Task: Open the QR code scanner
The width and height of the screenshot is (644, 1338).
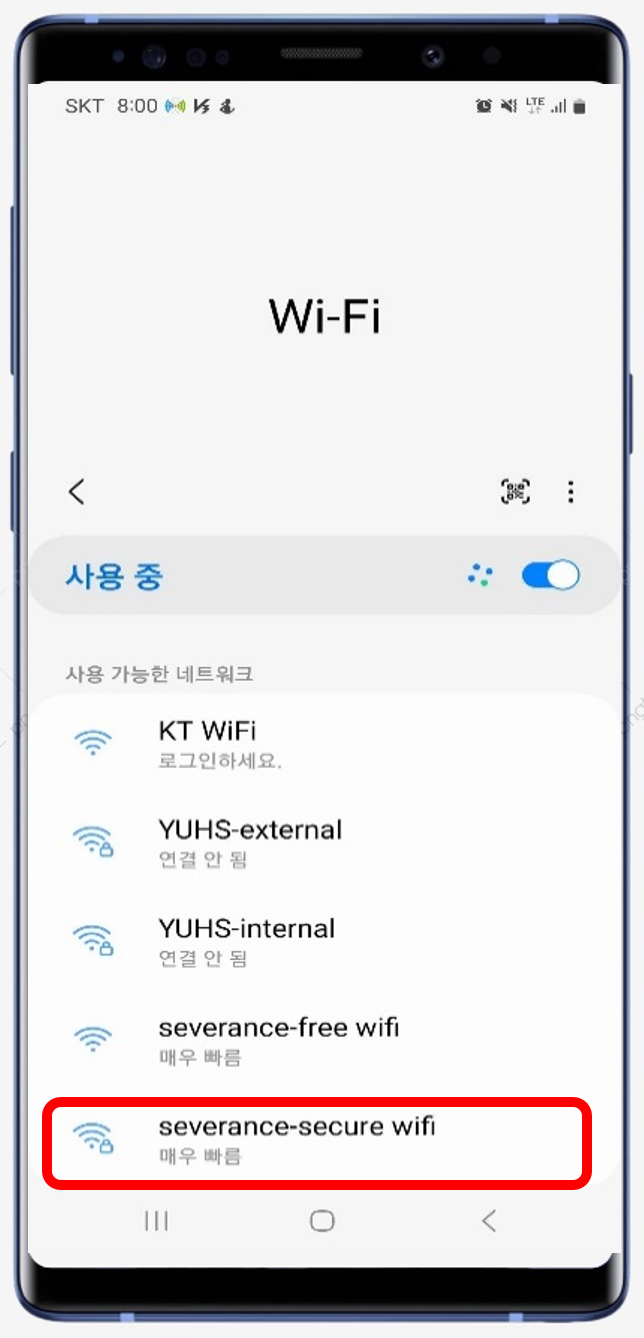Action: tap(515, 492)
